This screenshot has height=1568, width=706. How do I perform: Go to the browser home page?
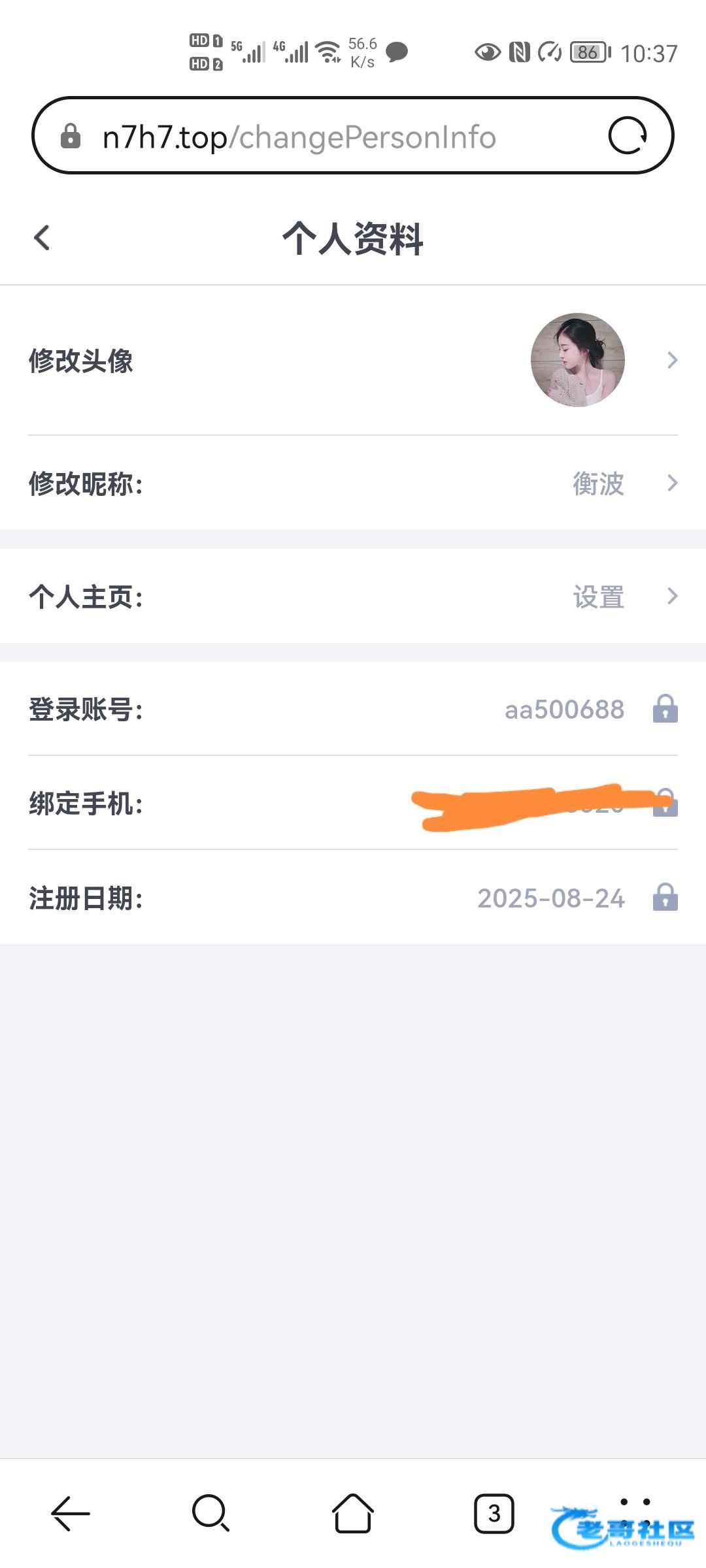(x=353, y=1513)
